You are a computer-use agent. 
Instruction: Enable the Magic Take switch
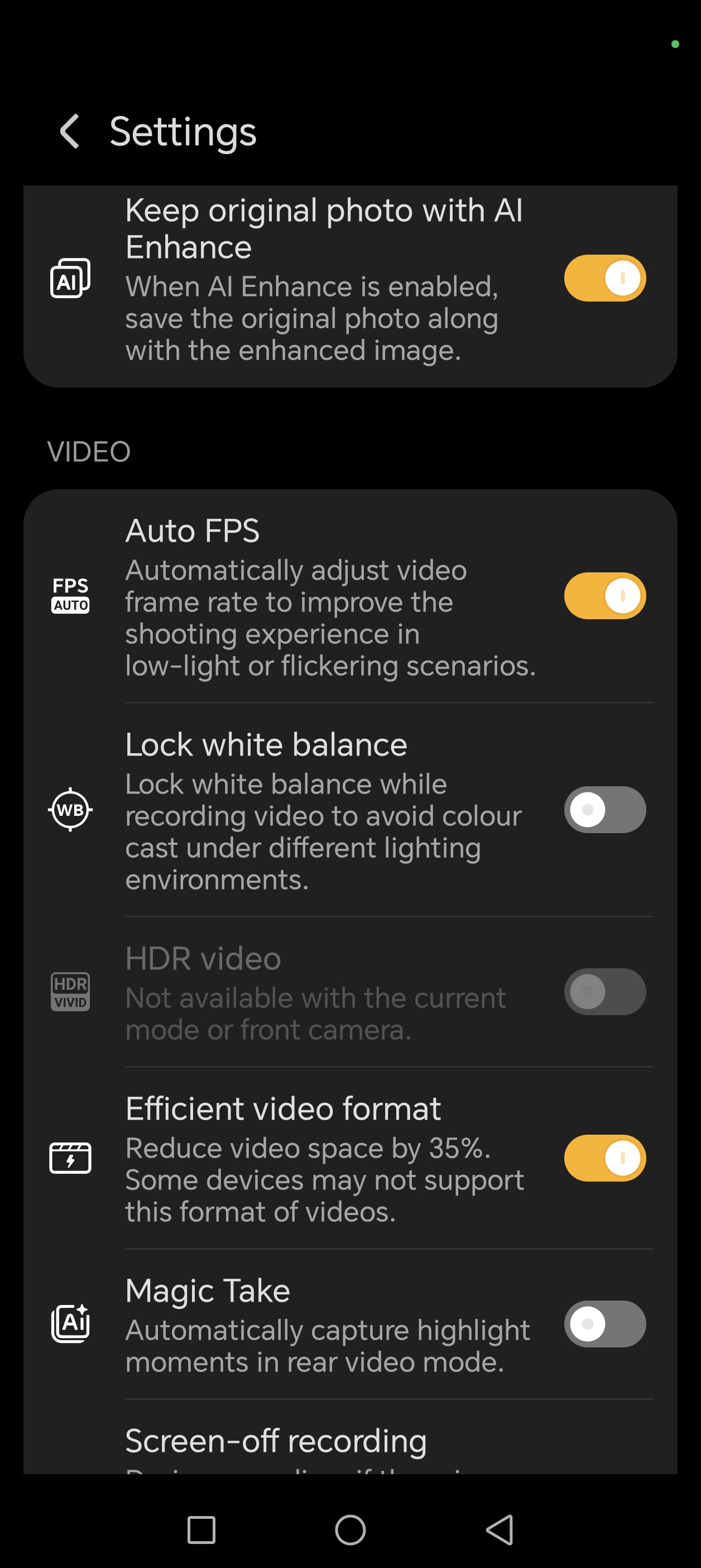pos(604,1324)
